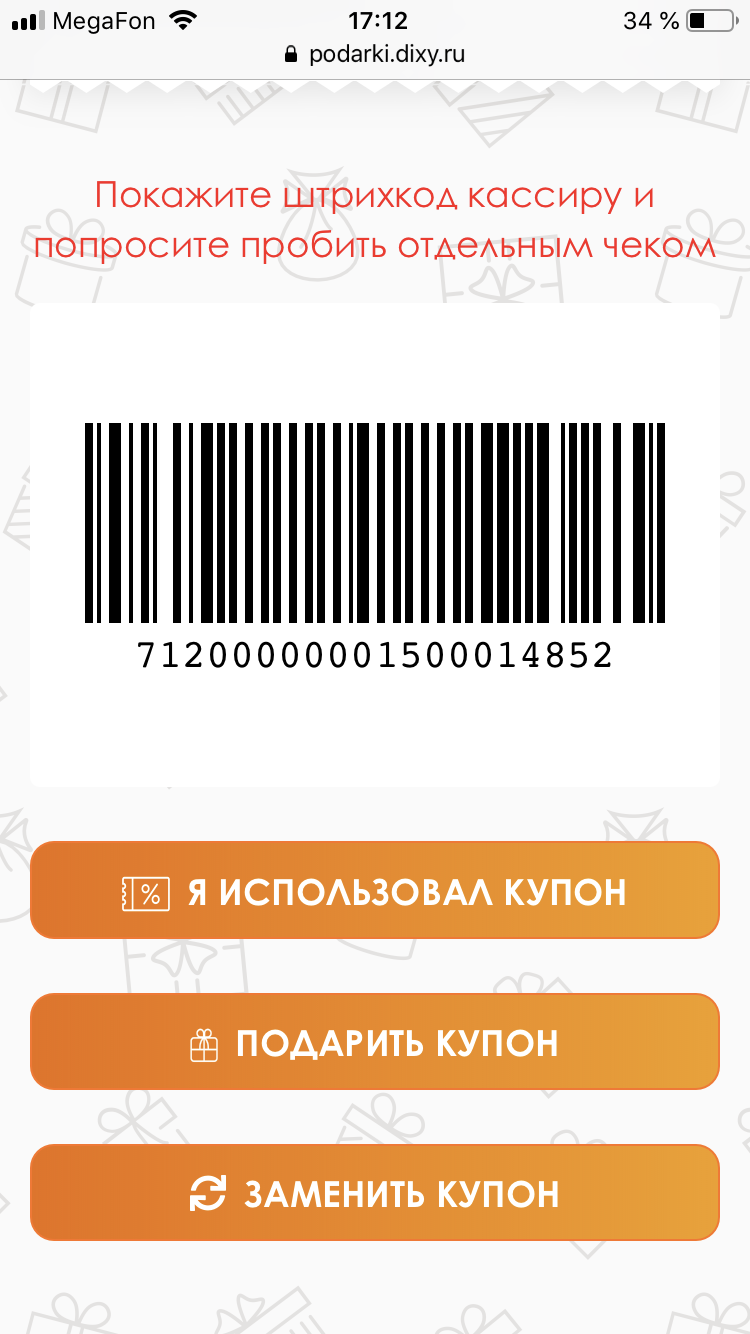
Task: Gift the coupon with ПОДАРИТЬ КУПОН
Action: coord(375,1042)
